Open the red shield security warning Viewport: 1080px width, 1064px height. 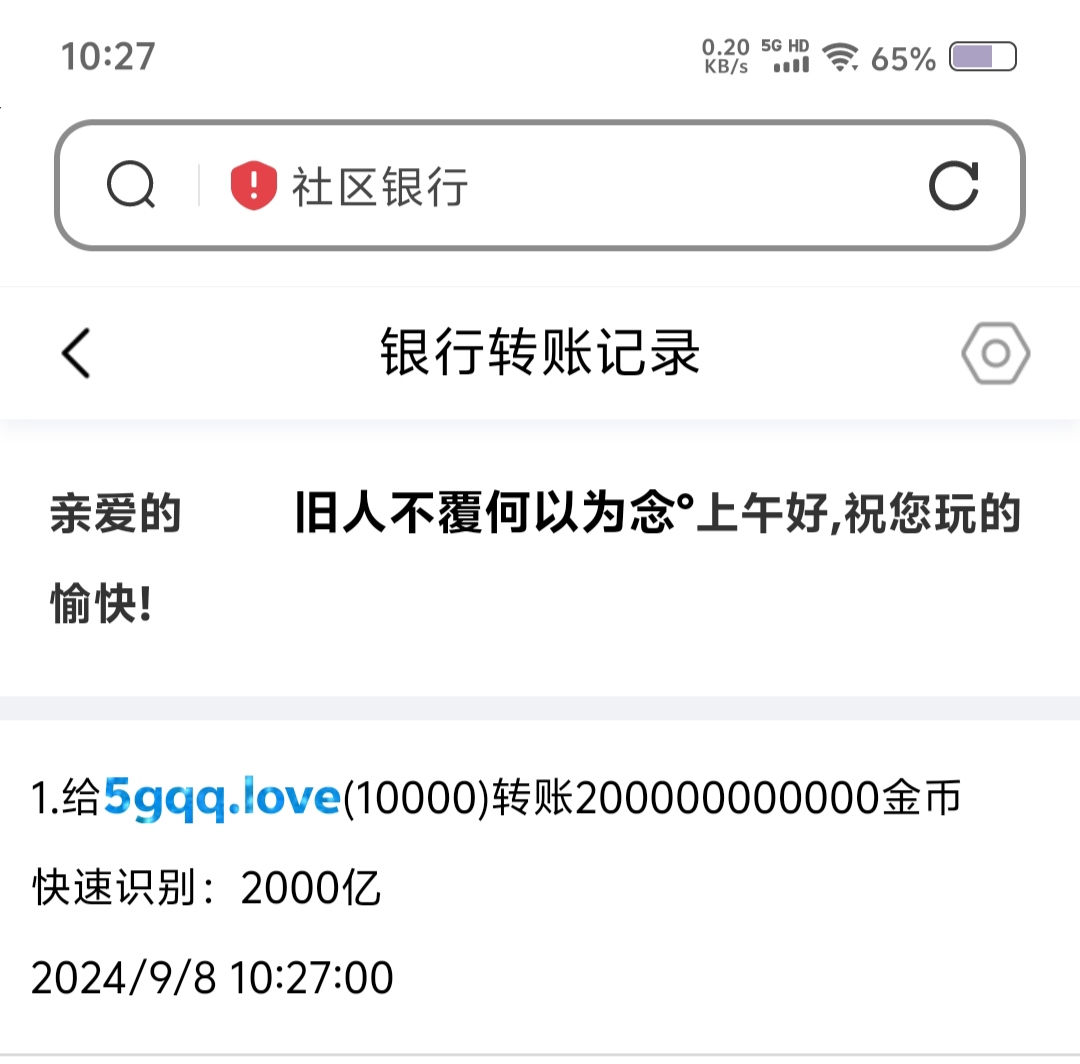(253, 186)
